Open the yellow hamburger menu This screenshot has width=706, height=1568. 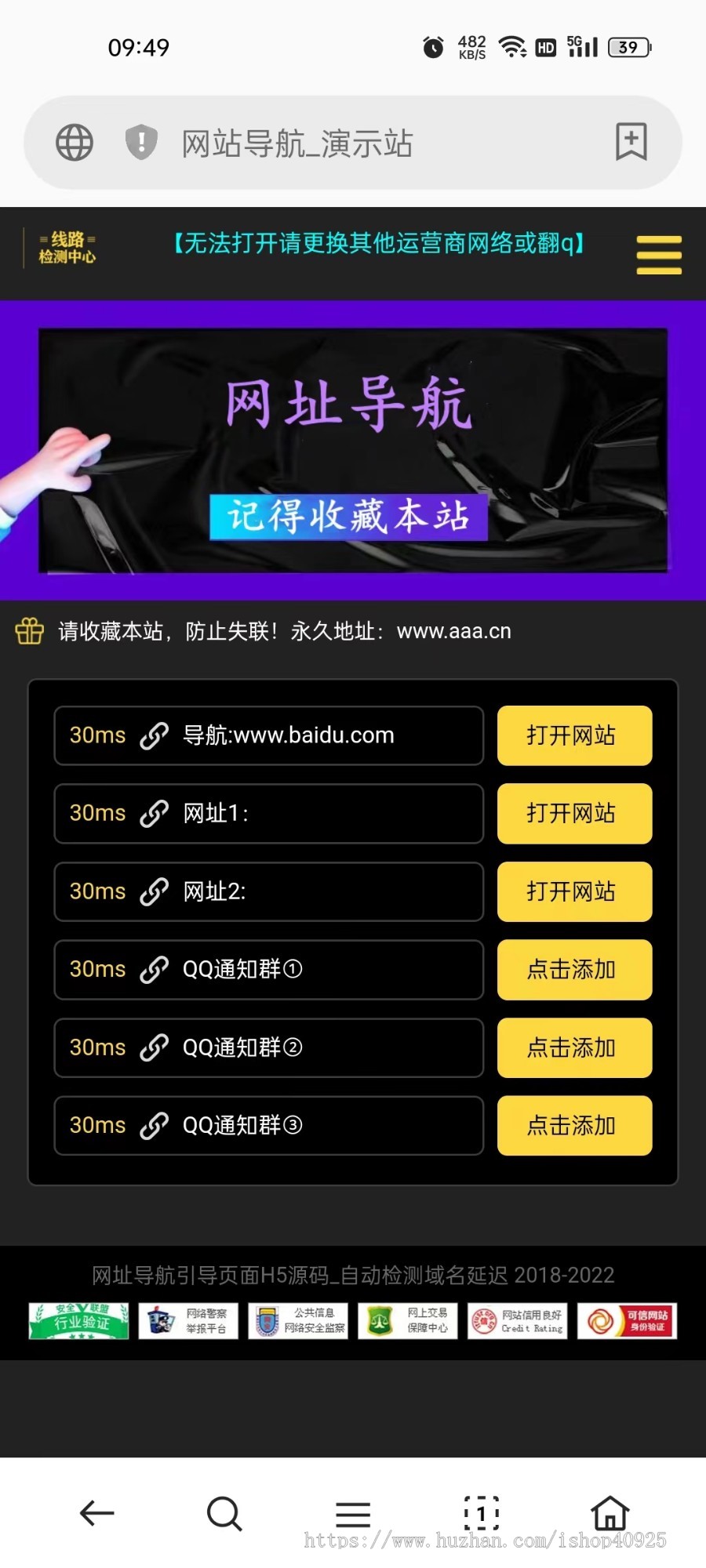point(658,255)
